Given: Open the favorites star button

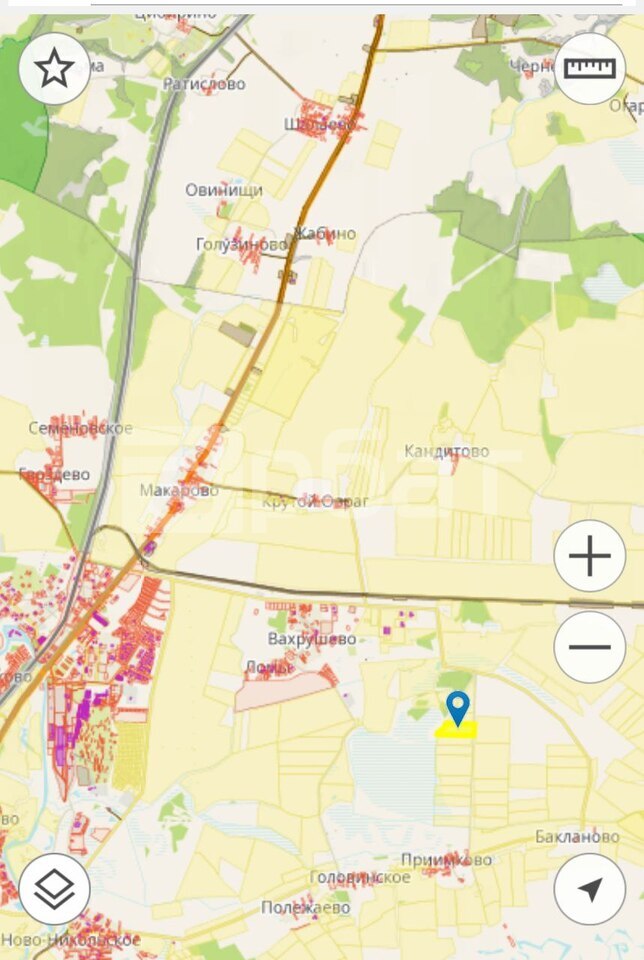Looking at the screenshot, I should click(54, 69).
